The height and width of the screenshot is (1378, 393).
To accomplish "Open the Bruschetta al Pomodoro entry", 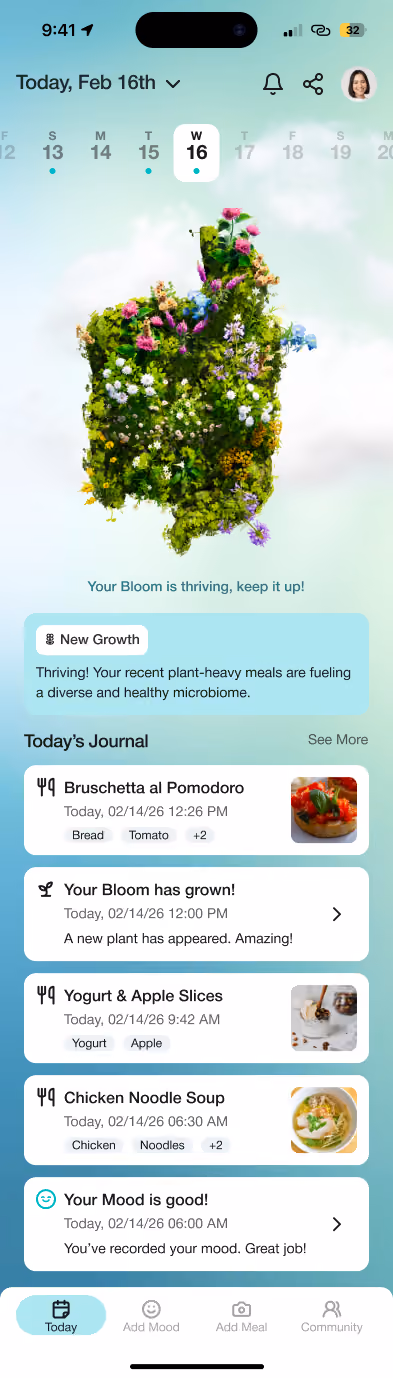I will coord(196,810).
